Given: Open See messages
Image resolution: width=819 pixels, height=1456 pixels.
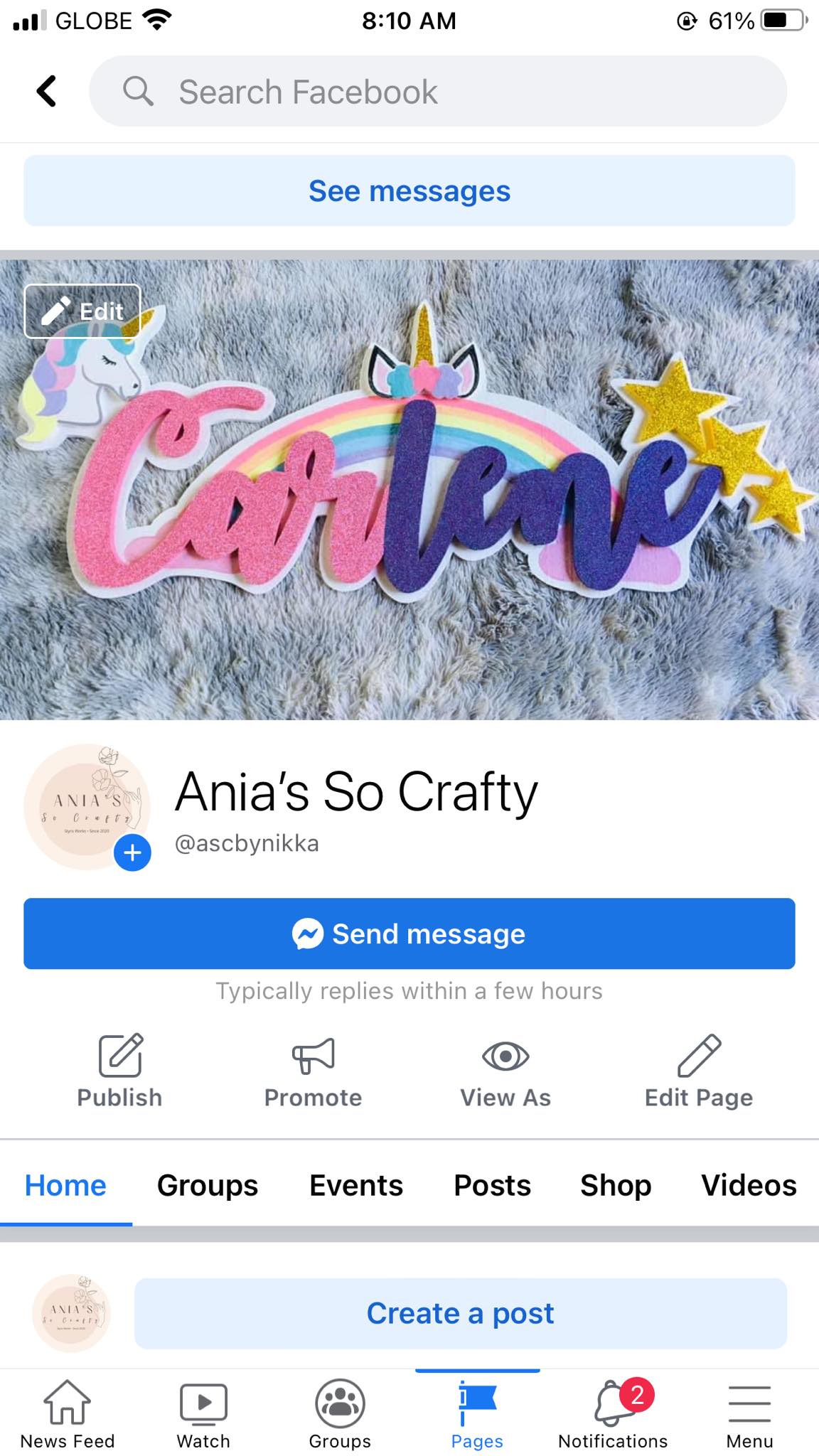Looking at the screenshot, I should (409, 191).
